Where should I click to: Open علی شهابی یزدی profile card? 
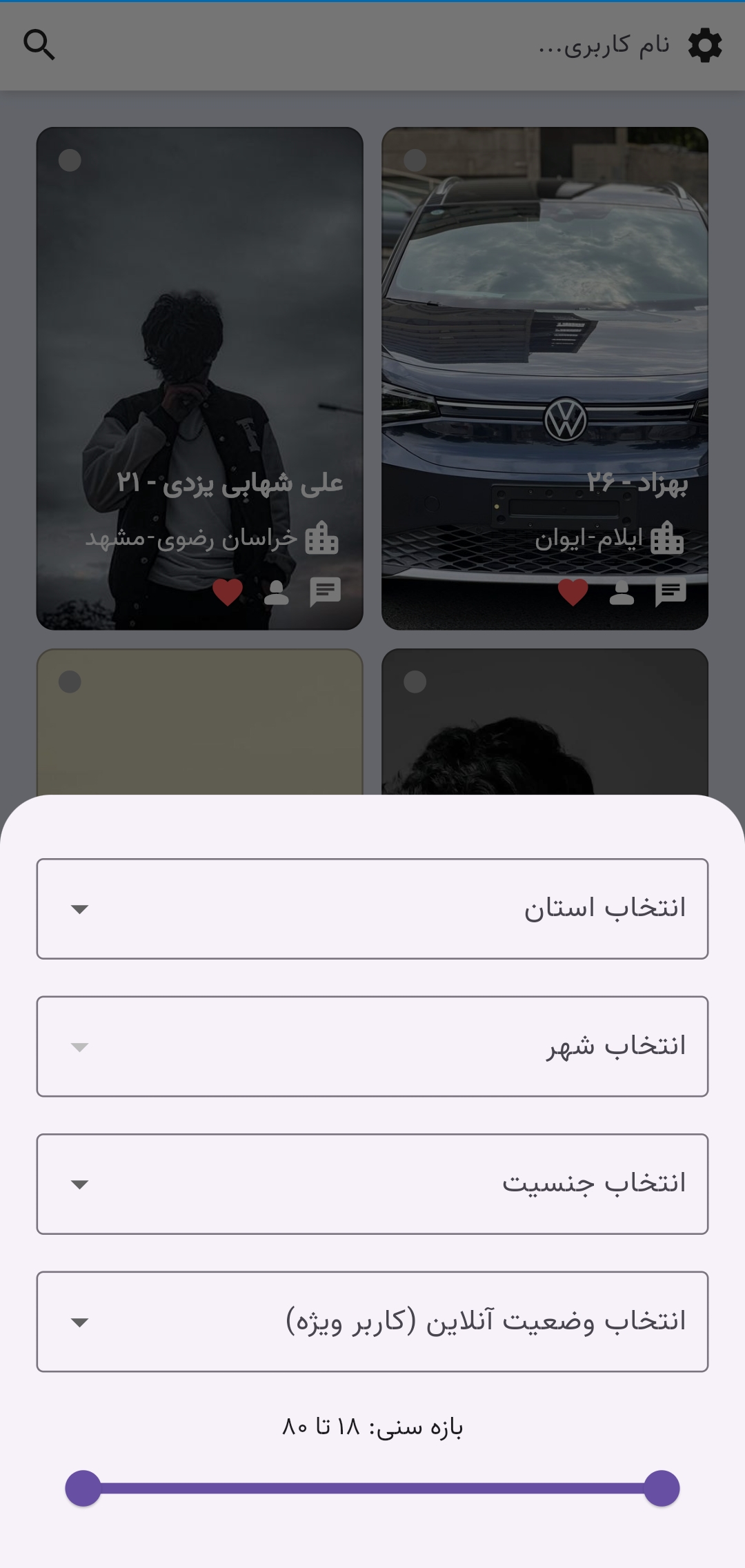(200, 378)
